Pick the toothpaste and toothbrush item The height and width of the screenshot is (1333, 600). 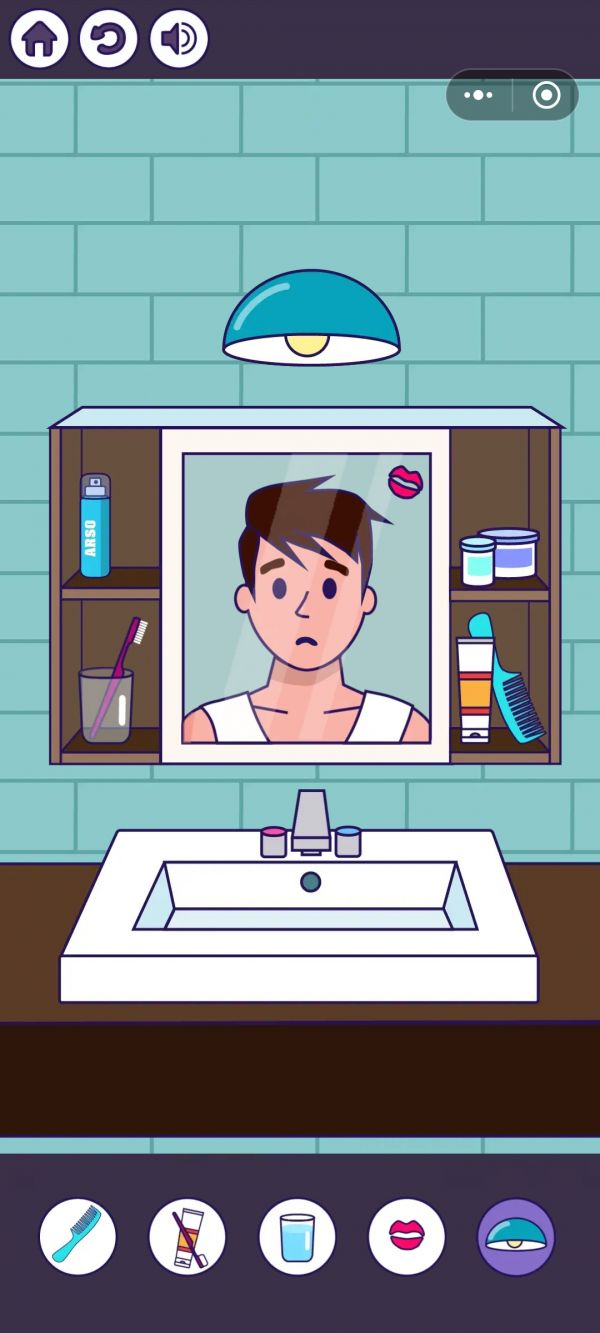point(188,1236)
